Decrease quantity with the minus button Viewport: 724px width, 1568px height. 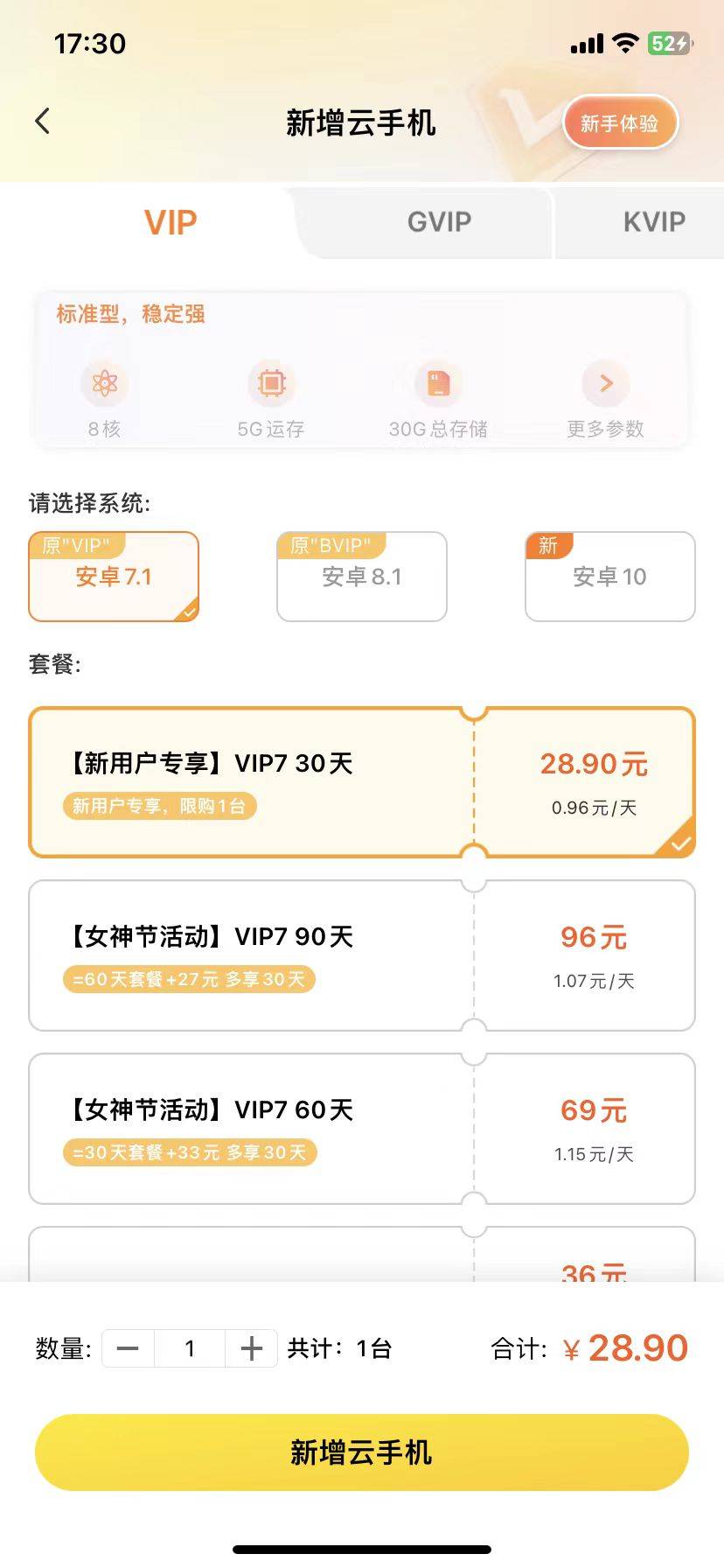click(x=128, y=1348)
